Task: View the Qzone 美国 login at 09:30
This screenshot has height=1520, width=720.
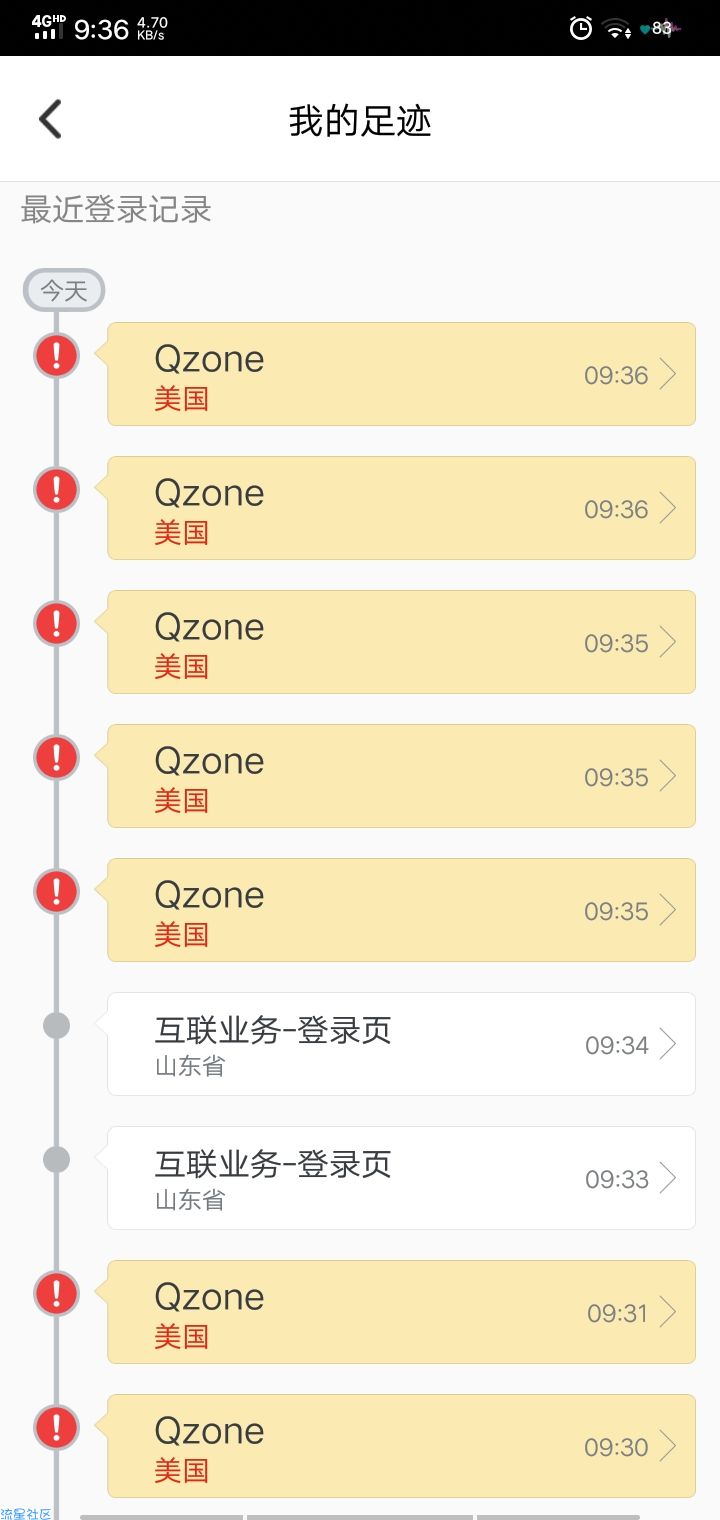Action: tap(401, 1446)
